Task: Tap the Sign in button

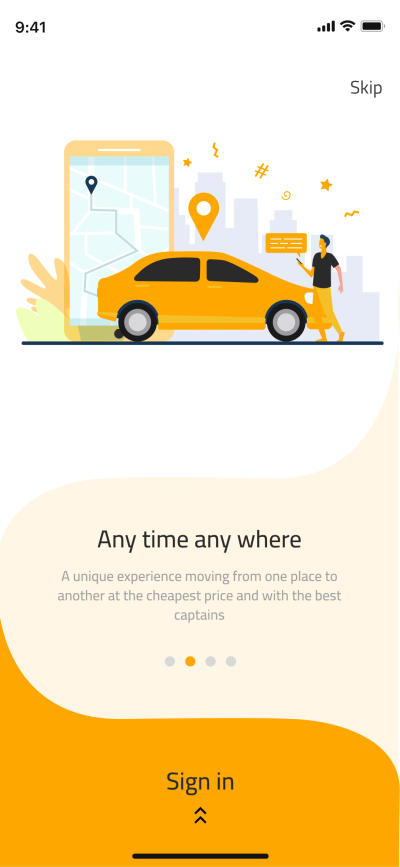Action: point(200,781)
